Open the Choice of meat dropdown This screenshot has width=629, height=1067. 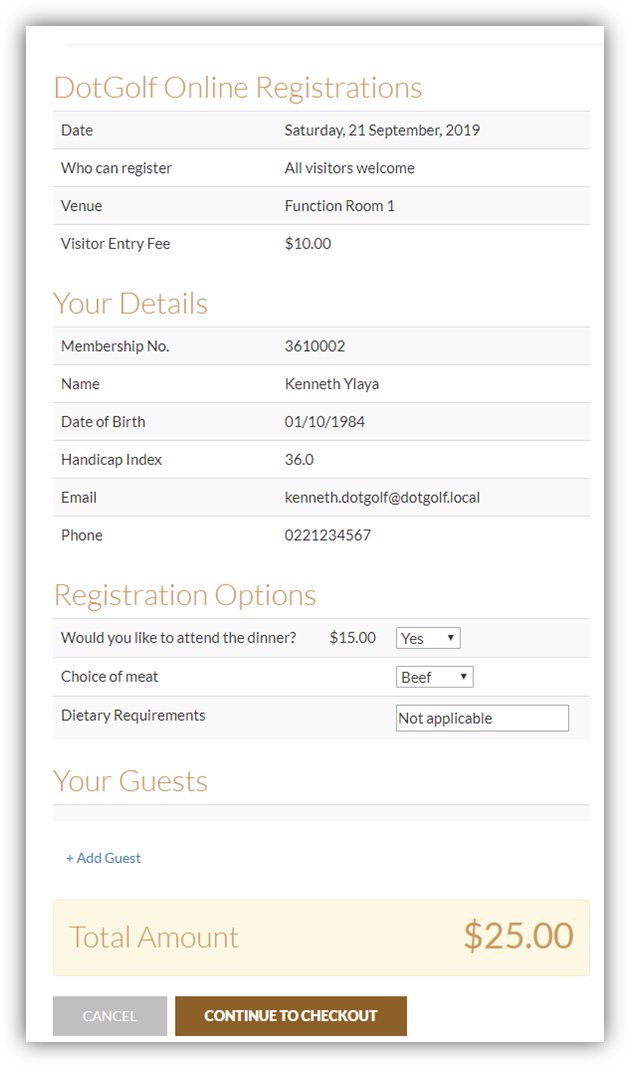(x=434, y=677)
